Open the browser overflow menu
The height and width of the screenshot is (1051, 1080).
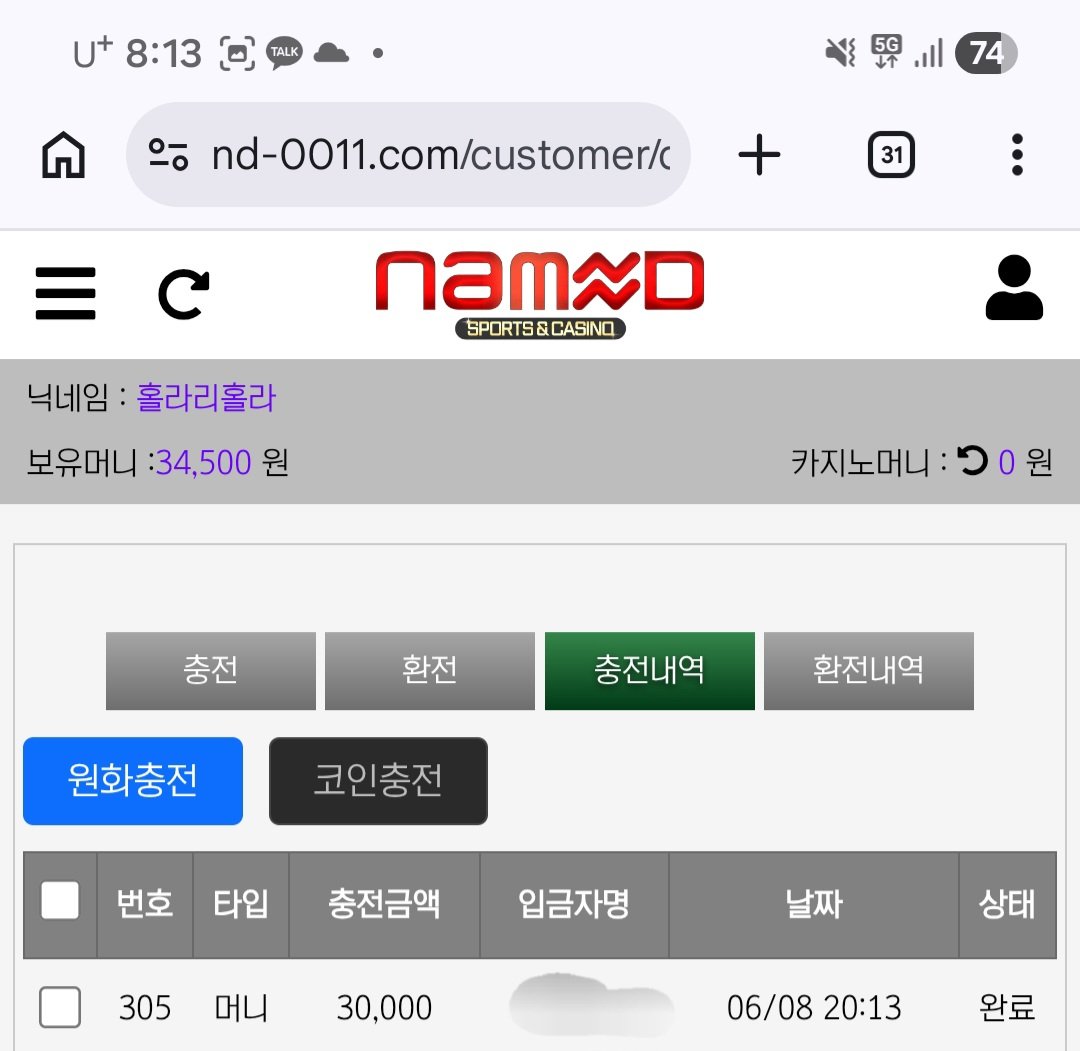pos(1017,154)
